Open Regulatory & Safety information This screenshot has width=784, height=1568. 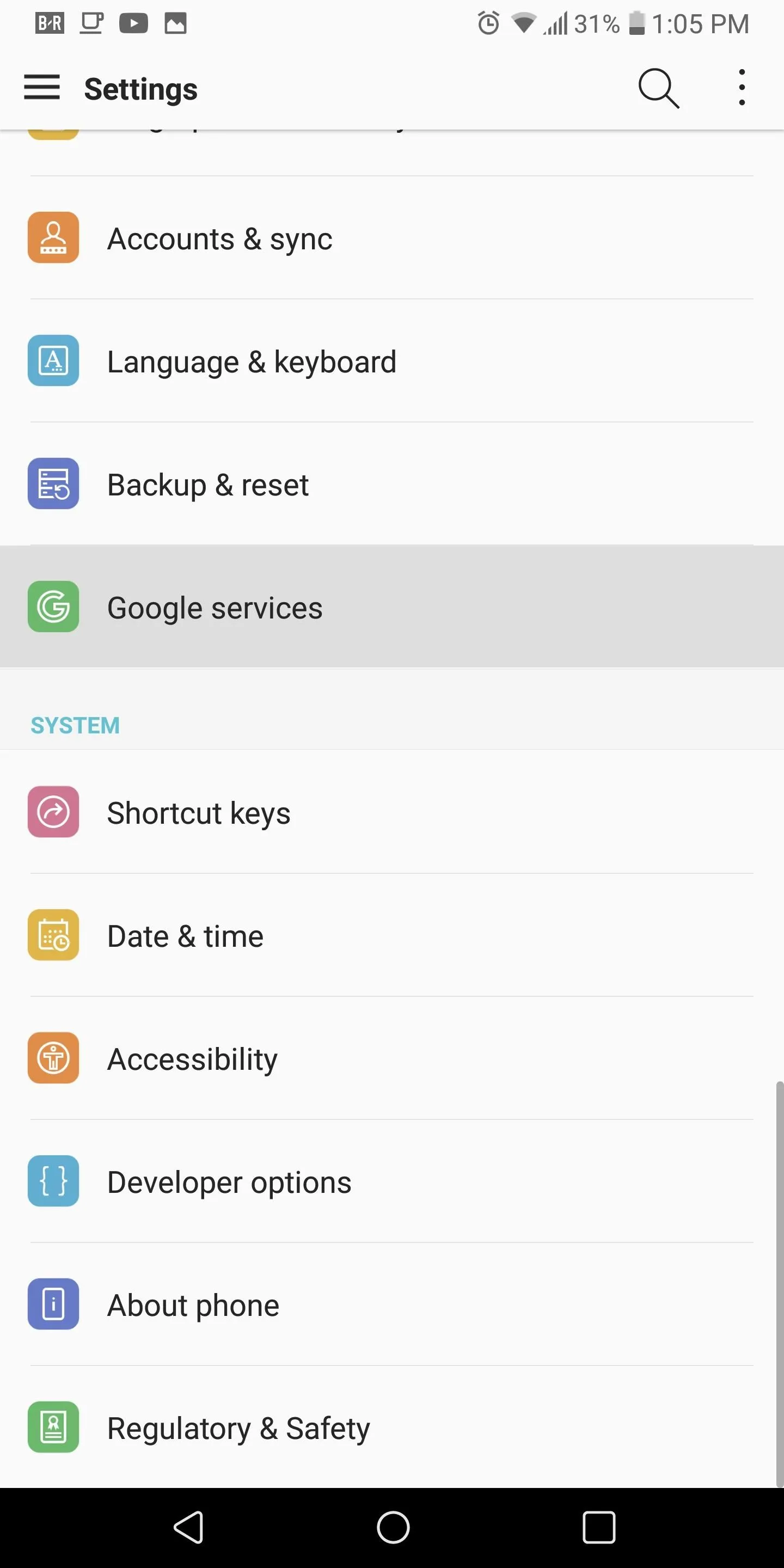coord(392,1427)
